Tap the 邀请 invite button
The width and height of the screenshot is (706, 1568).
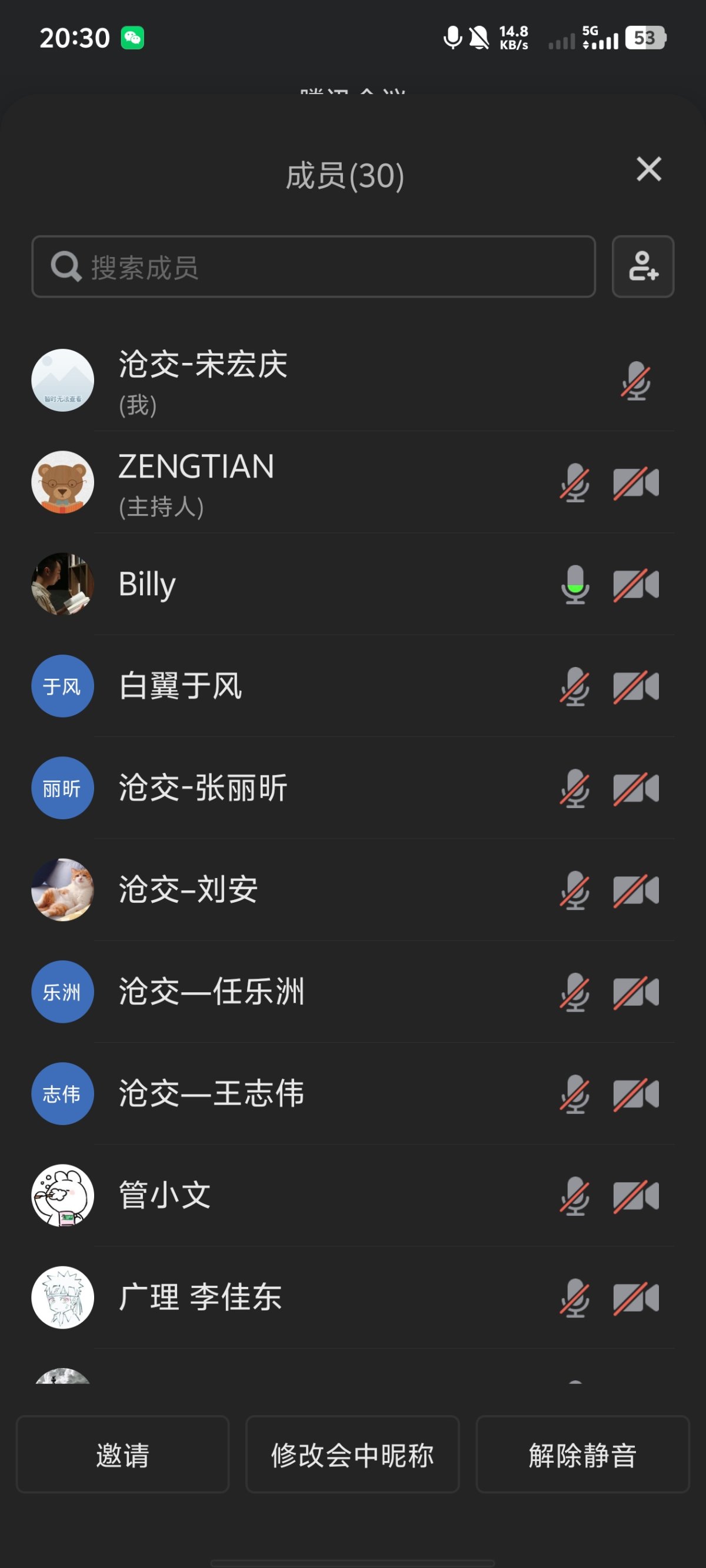[122, 1454]
